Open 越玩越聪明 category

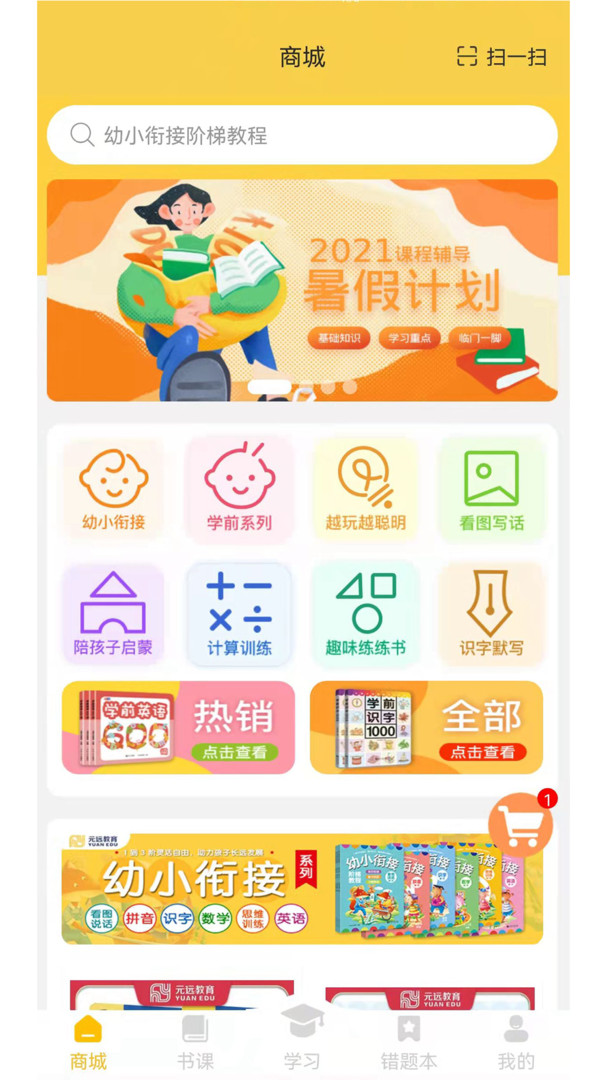365,489
